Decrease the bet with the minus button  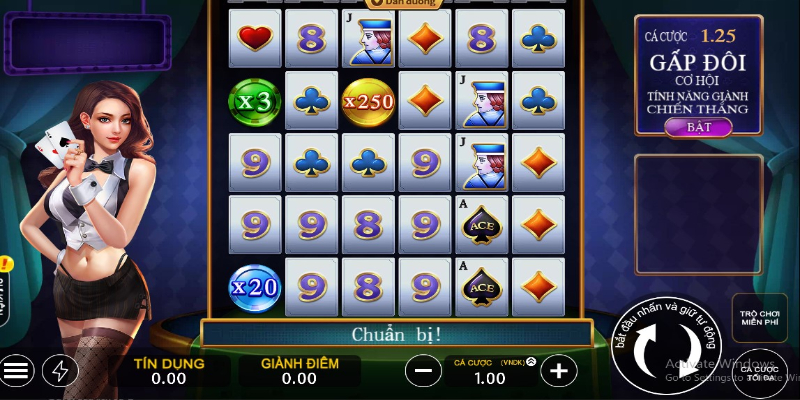pos(423,371)
